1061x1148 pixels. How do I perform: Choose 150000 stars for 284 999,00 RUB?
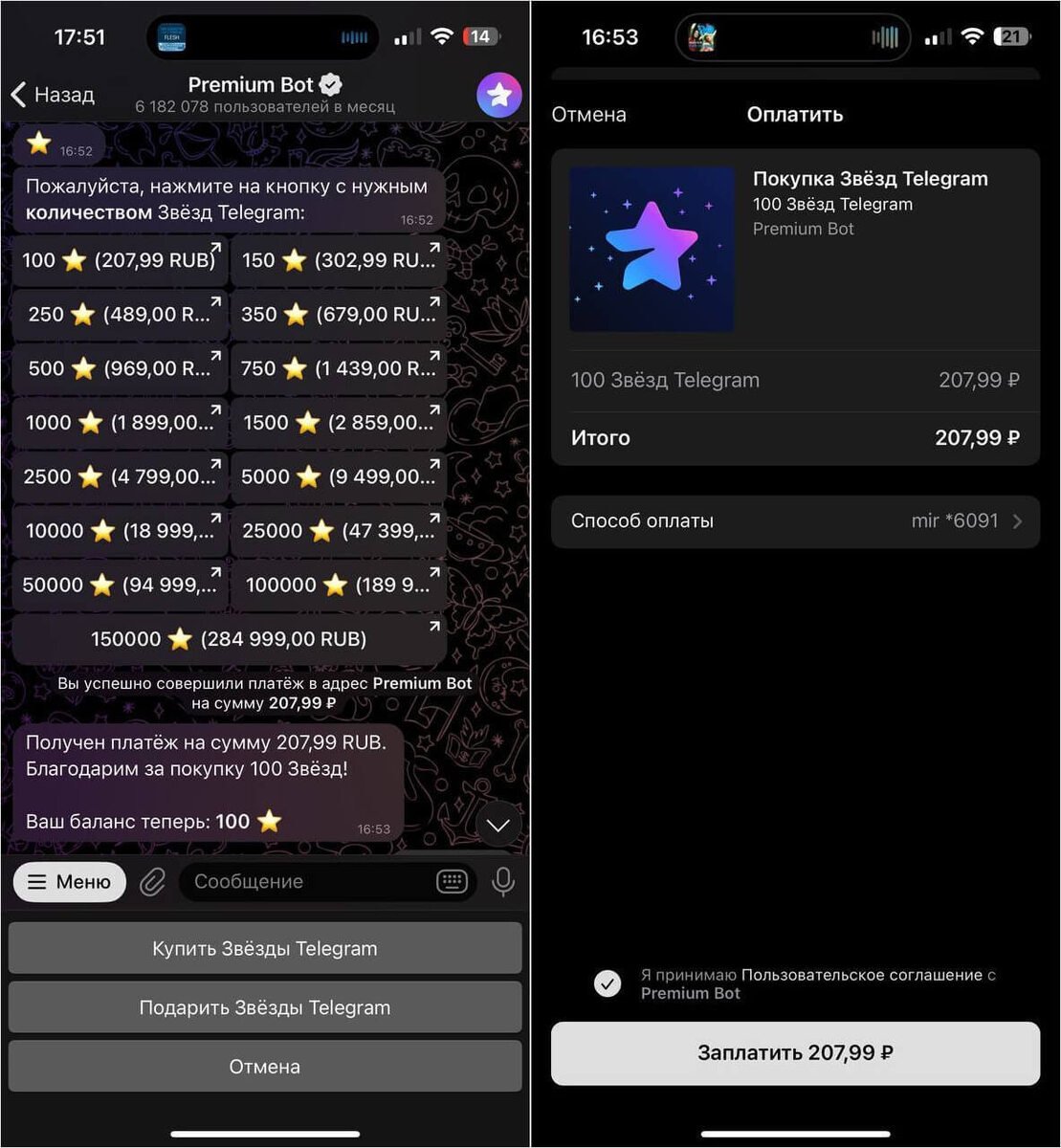(x=229, y=639)
